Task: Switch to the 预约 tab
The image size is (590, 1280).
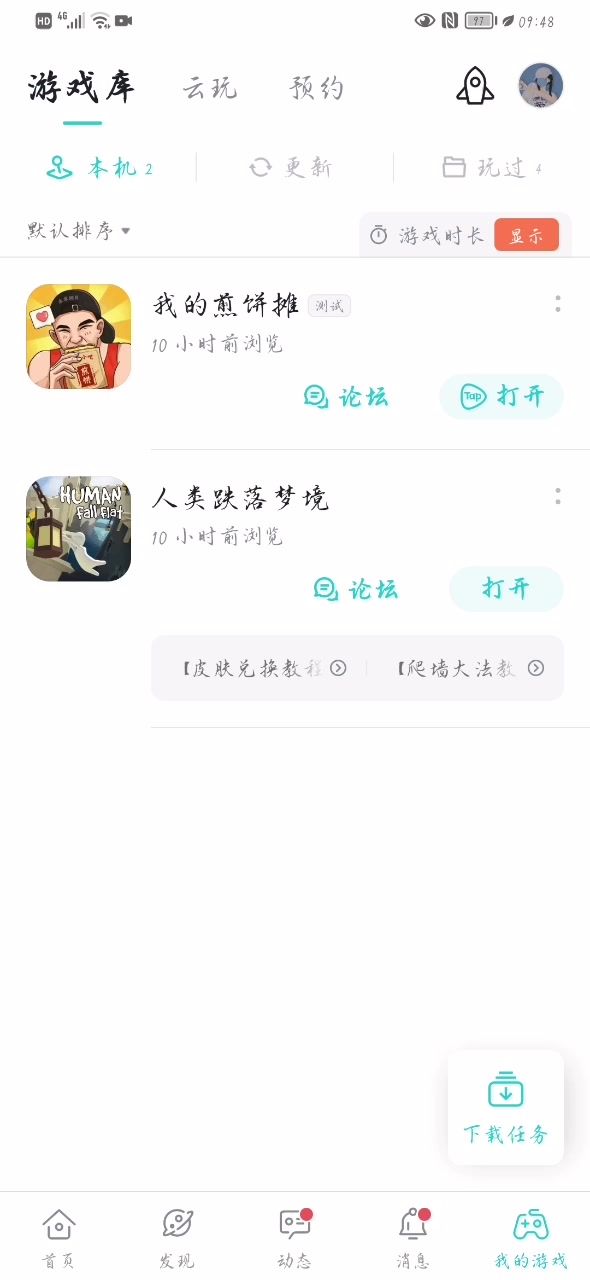Action: pos(317,88)
